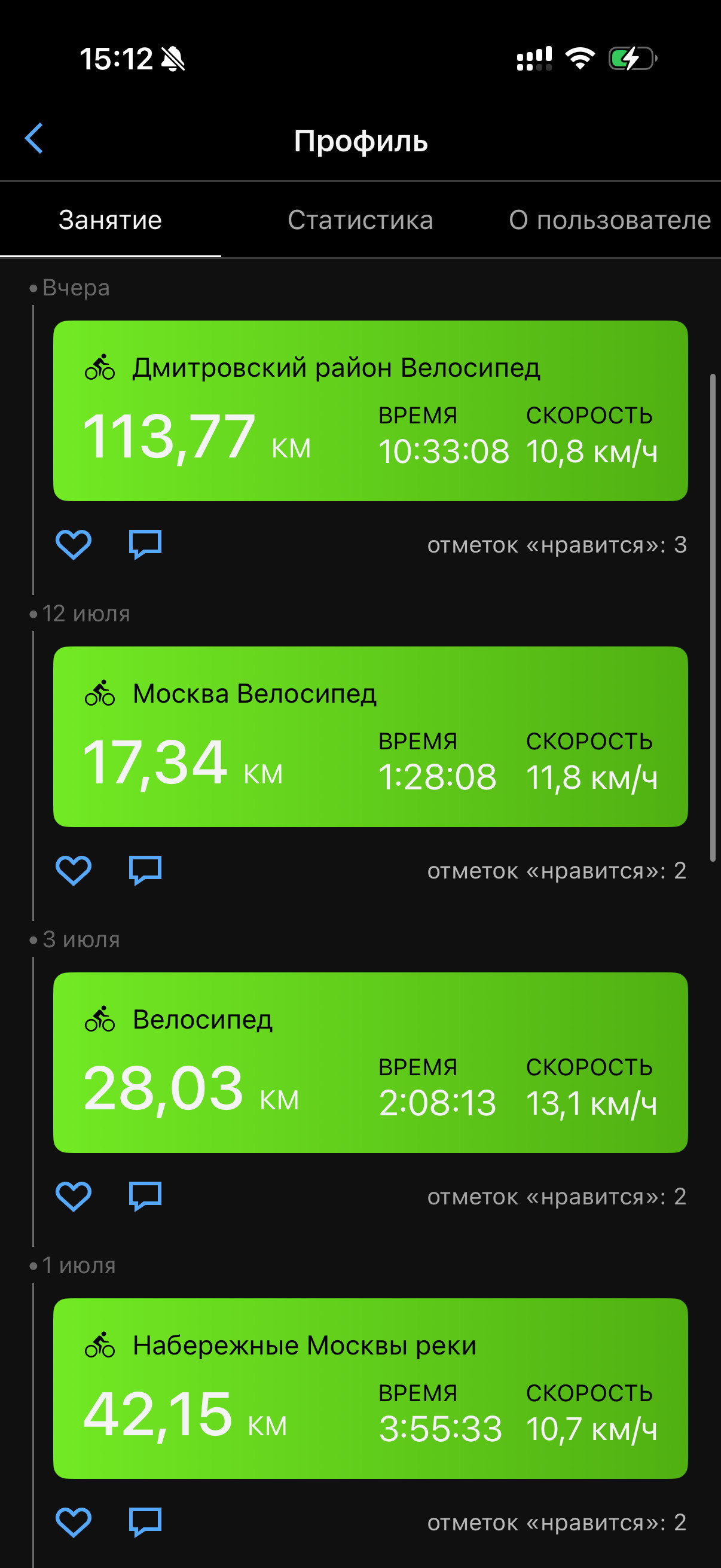Like the Набережные Москвы реки activity
This screenshot has width=721, height=1568.
coord(74,1522)
